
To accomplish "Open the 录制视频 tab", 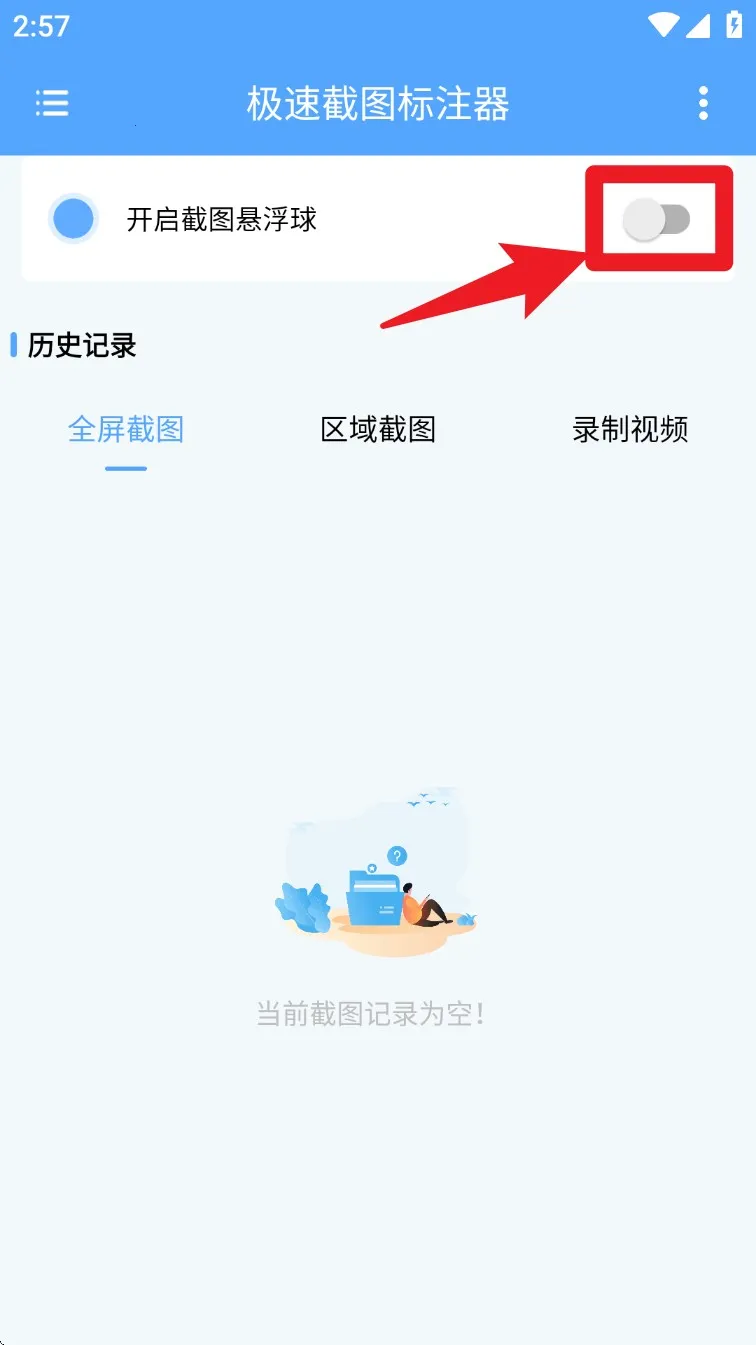I will click(x=629, y=430).
